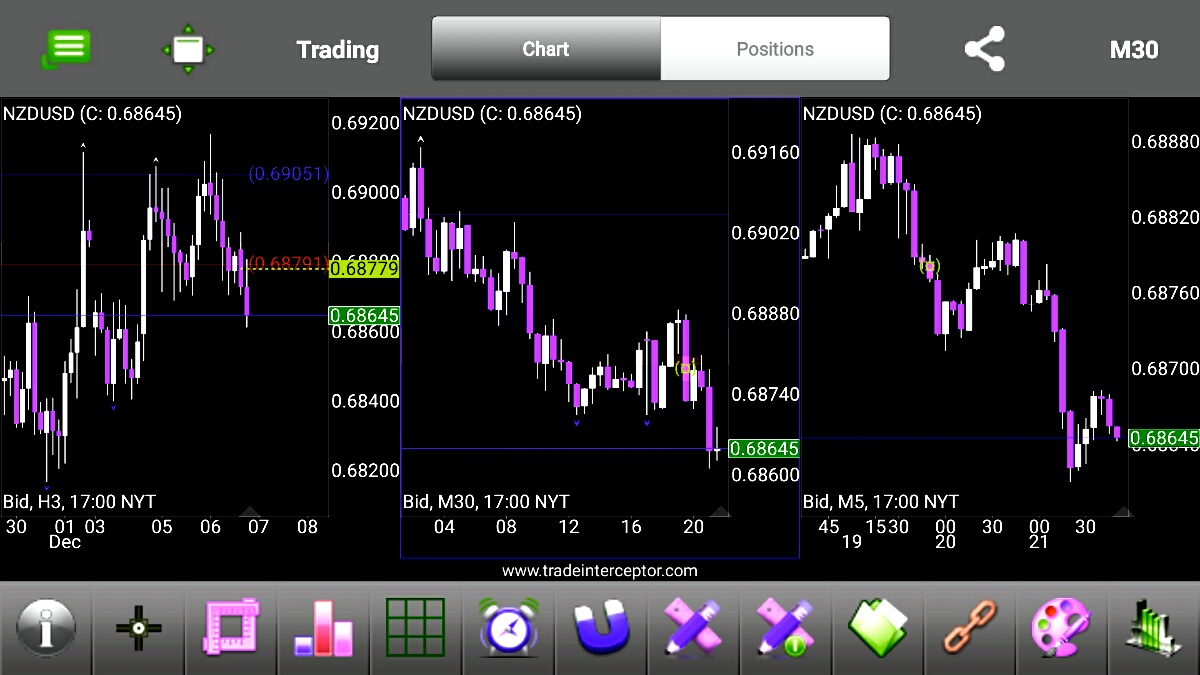The width and height of the screenshot is (1200, 675).
Task: Change the M30 timeframe
Action: (x=1134, y=50)
